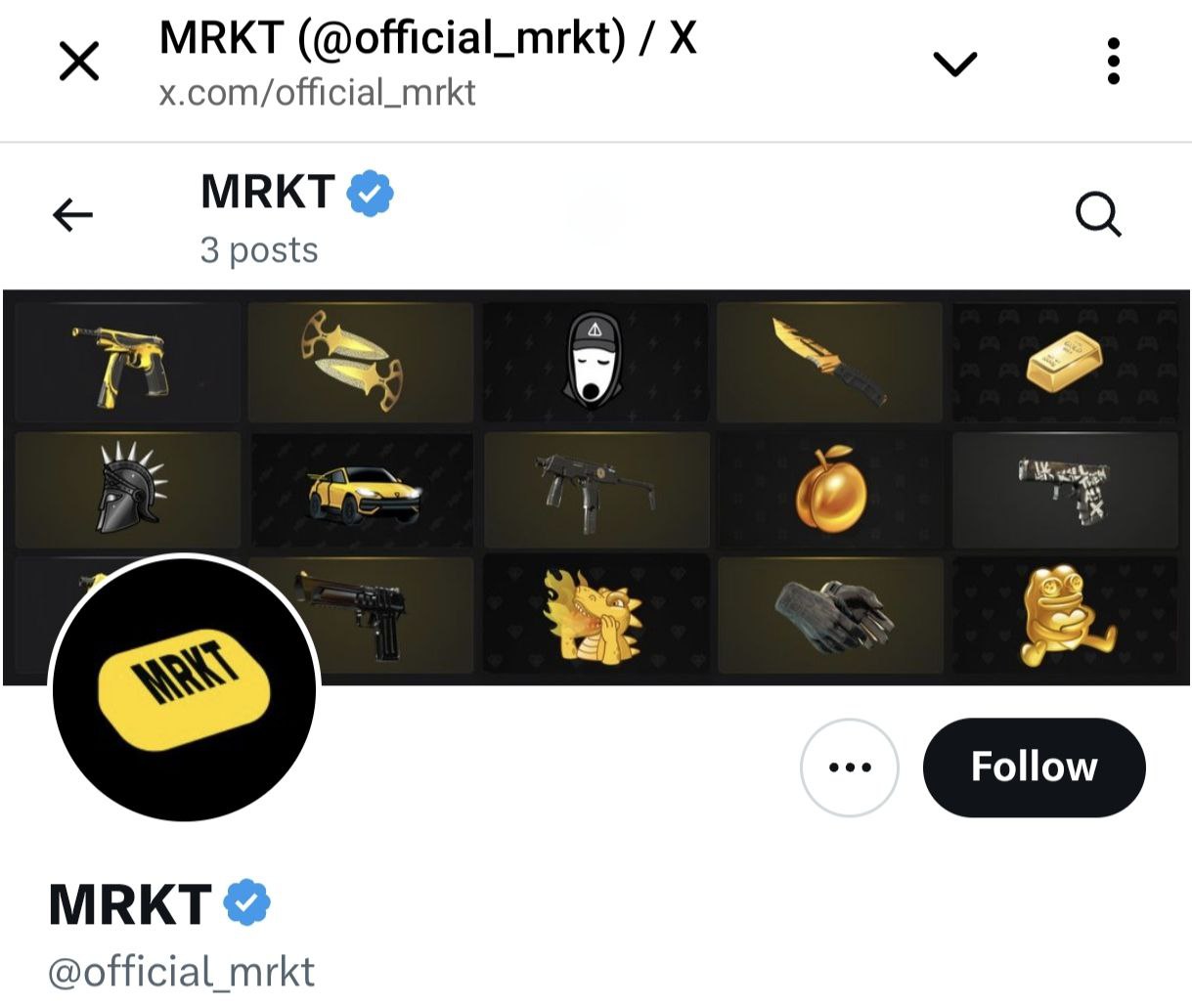
Task: Search posts on the MRKT profile
Action: [1098, 215]
